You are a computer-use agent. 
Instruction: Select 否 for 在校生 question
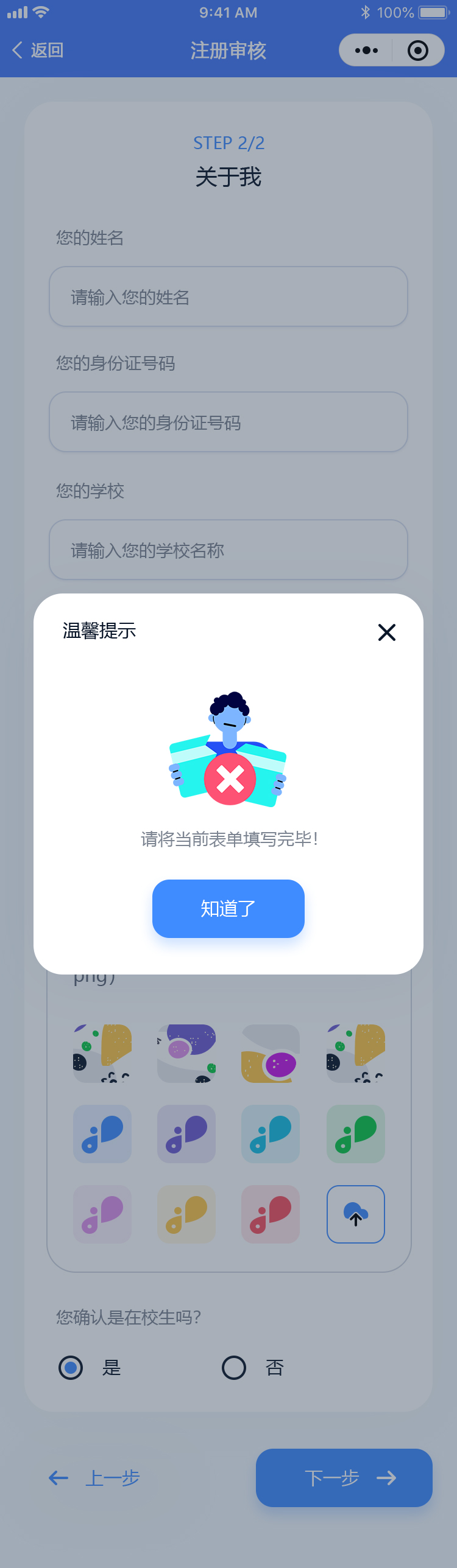point(234,1367)
